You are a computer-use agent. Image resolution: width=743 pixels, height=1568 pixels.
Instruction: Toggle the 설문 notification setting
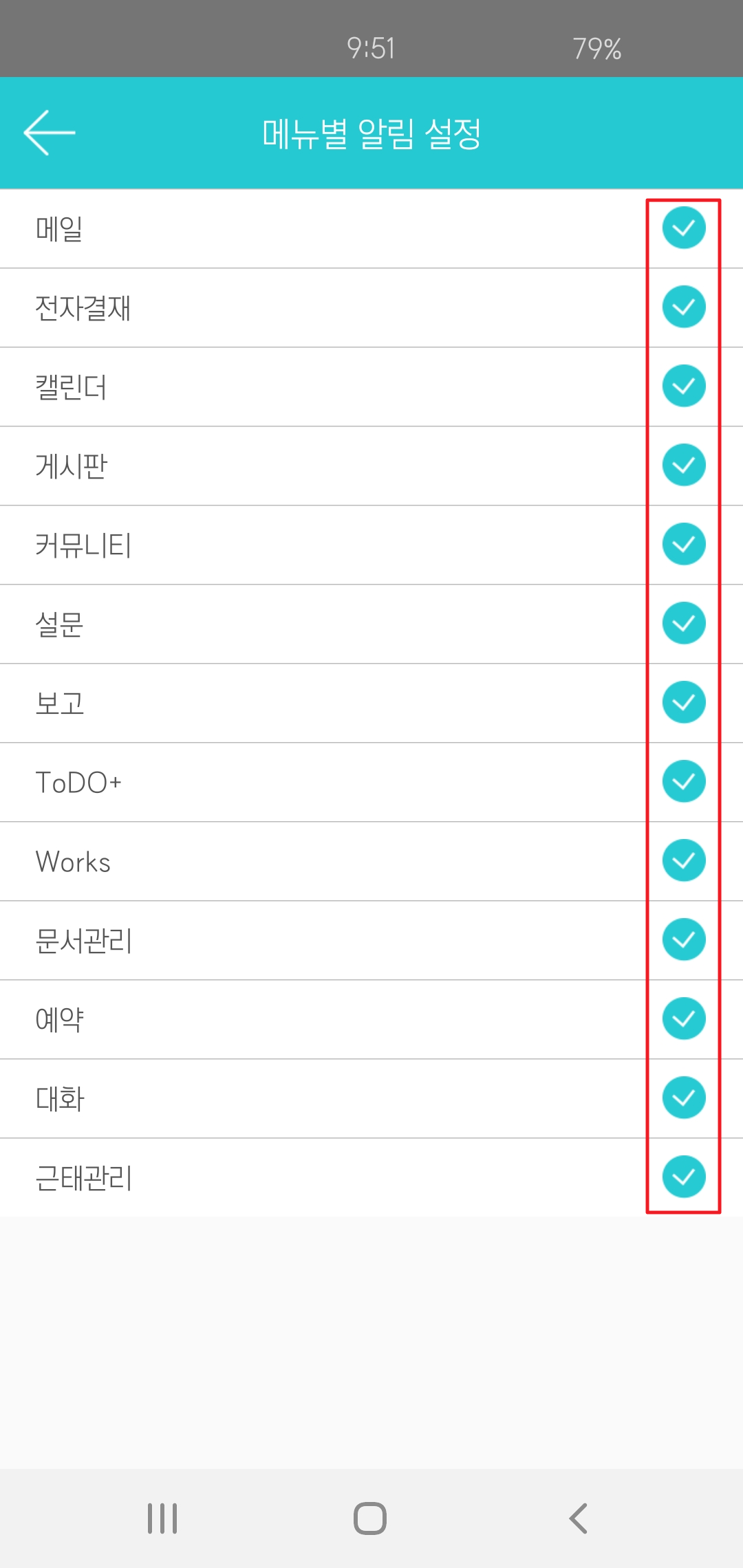coord(684,623)
